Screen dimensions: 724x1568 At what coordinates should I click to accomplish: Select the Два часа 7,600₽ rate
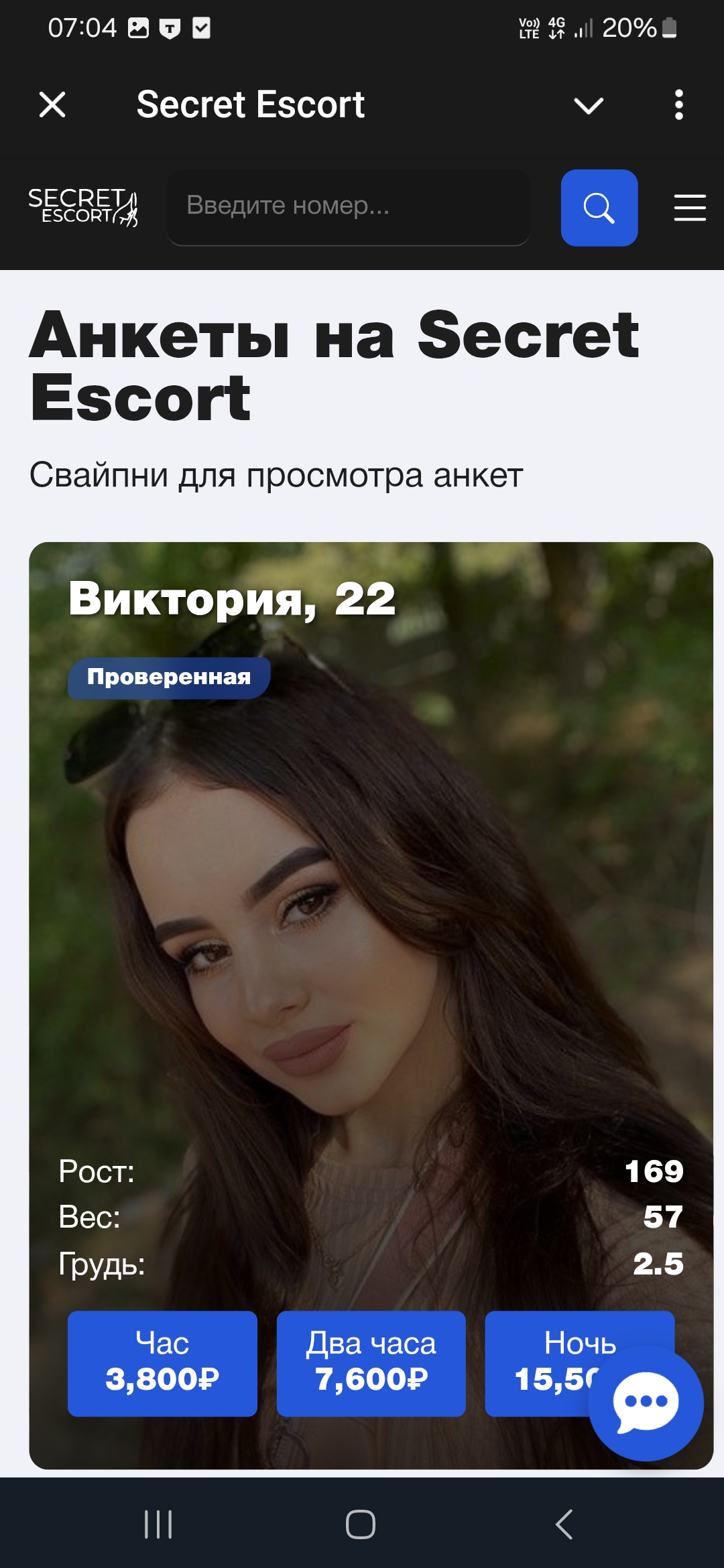coord(371,1364)
